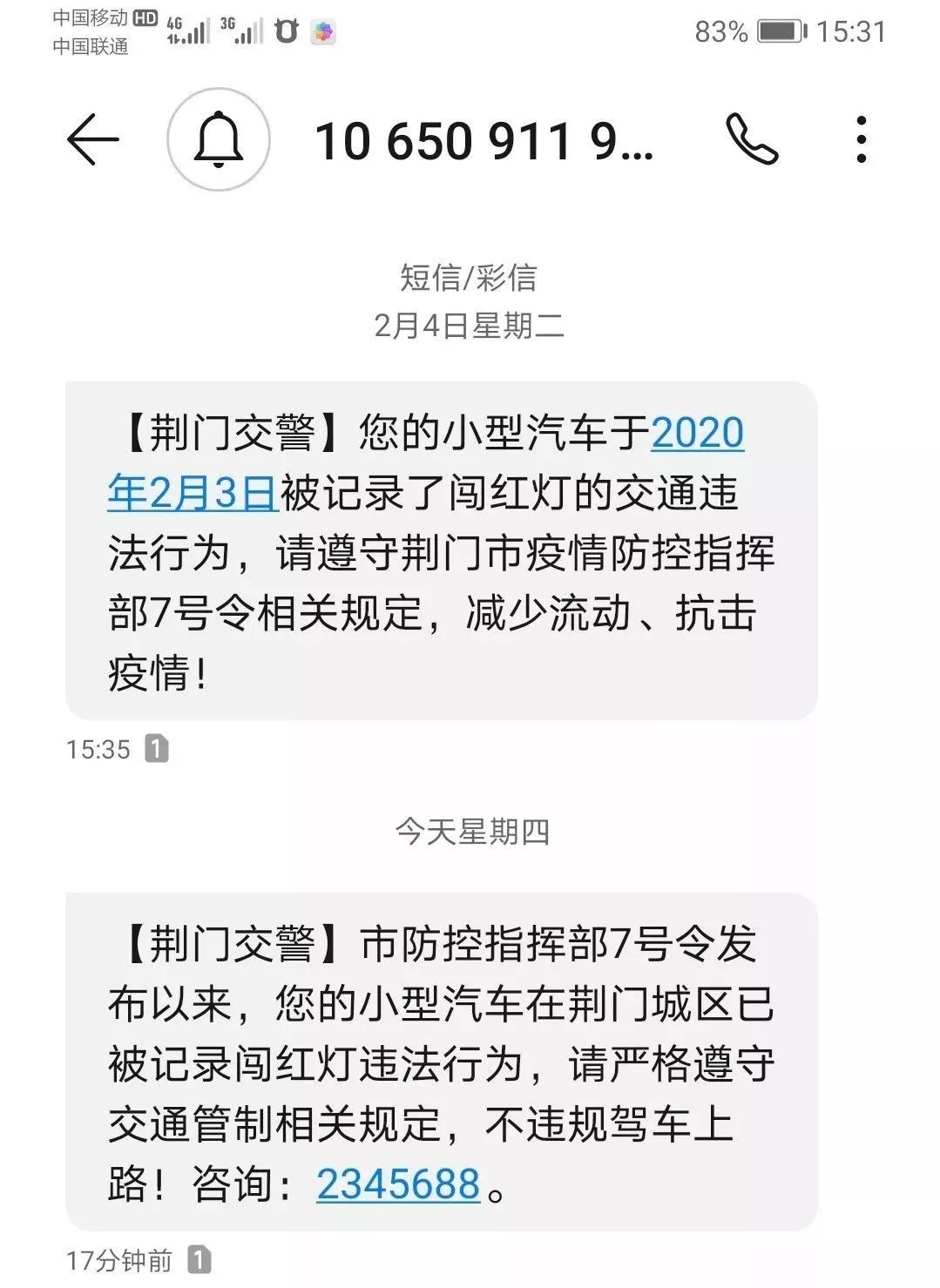Go back from this SMS conversation

pos(92,139)
